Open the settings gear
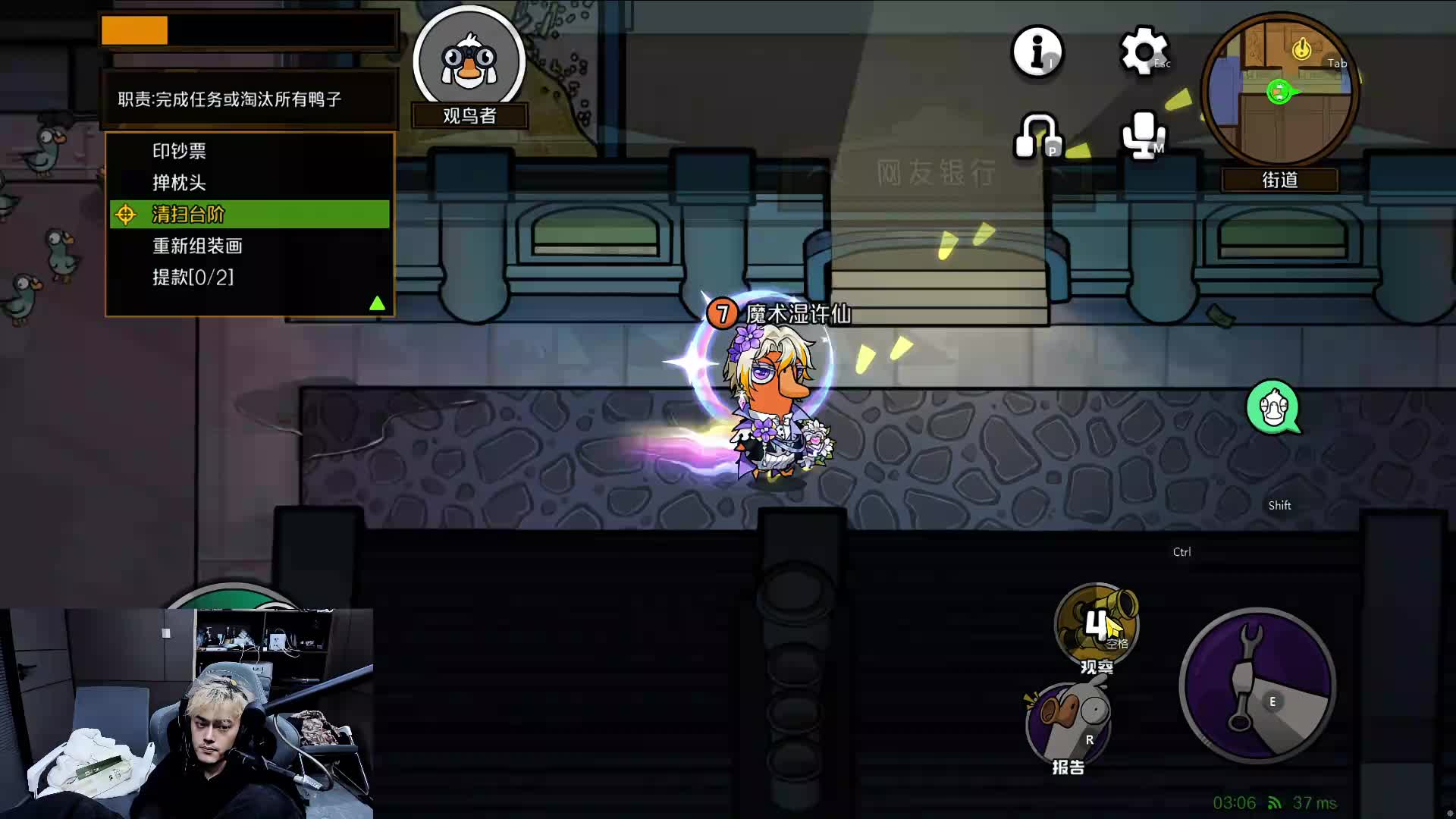 point(1144,52)
